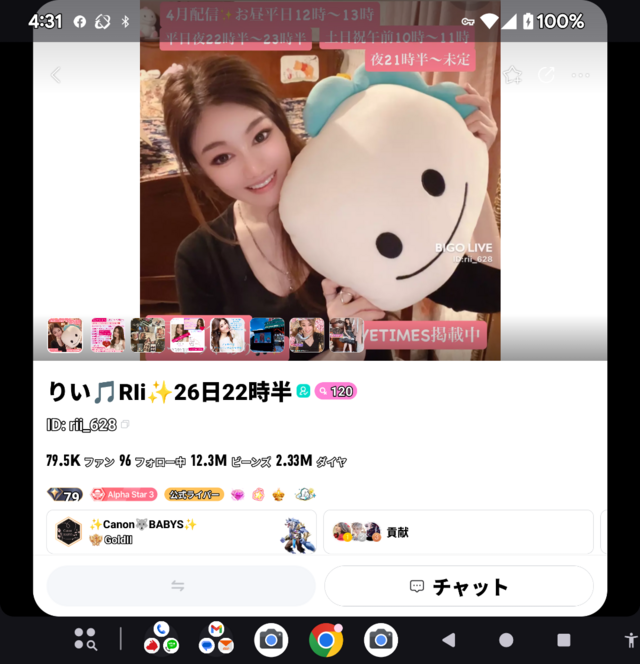Viewport: 640px width, 664px height.
Task: Open the 貢献 contributors card
Action: coord(458,531)
